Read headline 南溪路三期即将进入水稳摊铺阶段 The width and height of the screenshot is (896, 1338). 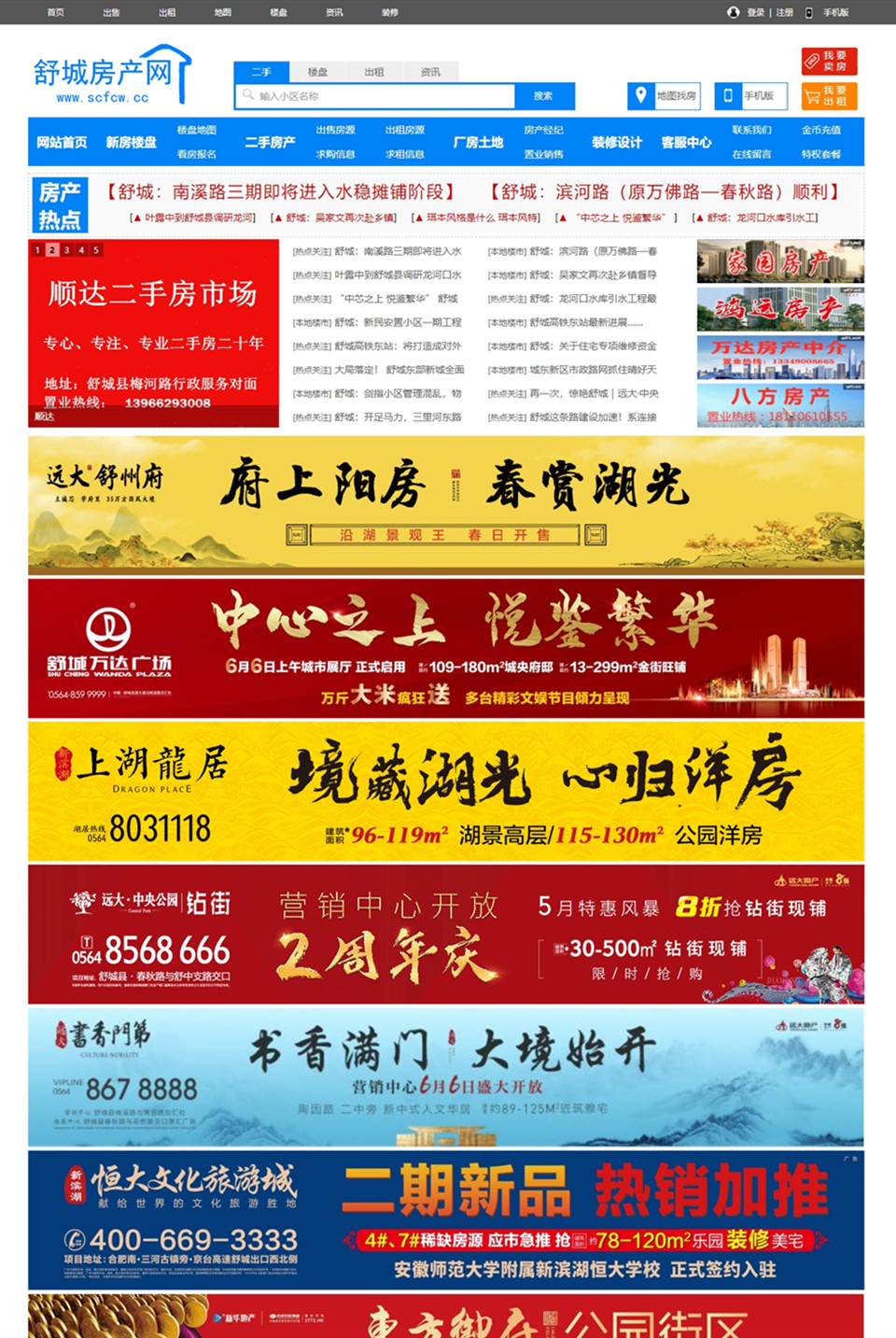pyautogui.click(x=280, y=192)
